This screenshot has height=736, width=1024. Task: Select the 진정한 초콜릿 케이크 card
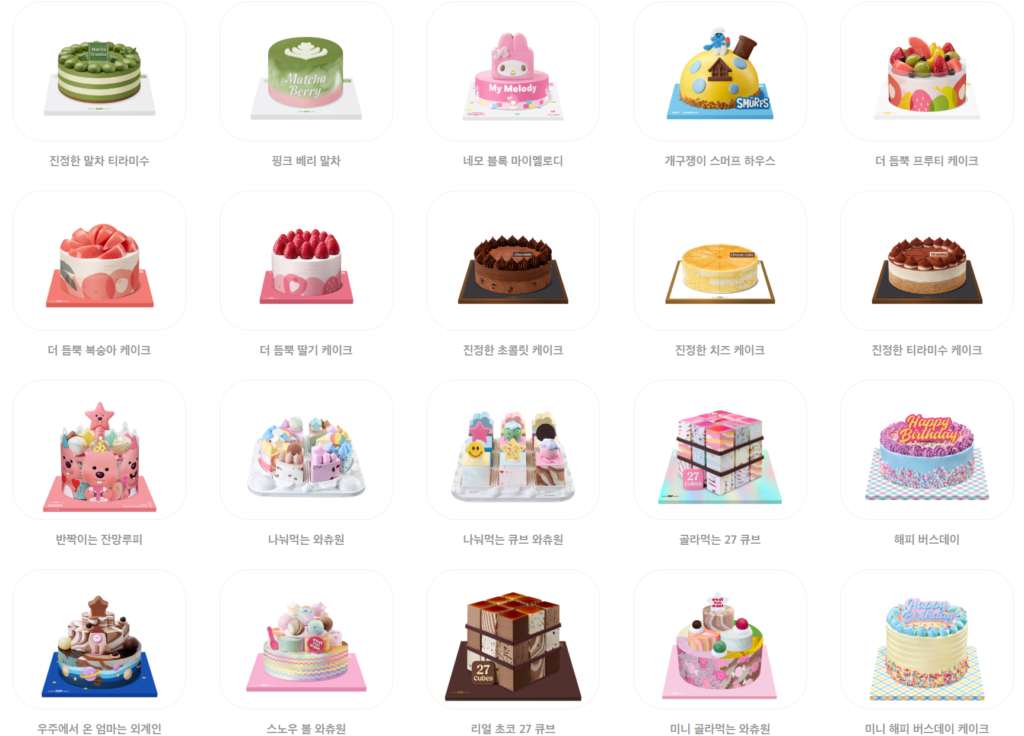click(513, 262)
